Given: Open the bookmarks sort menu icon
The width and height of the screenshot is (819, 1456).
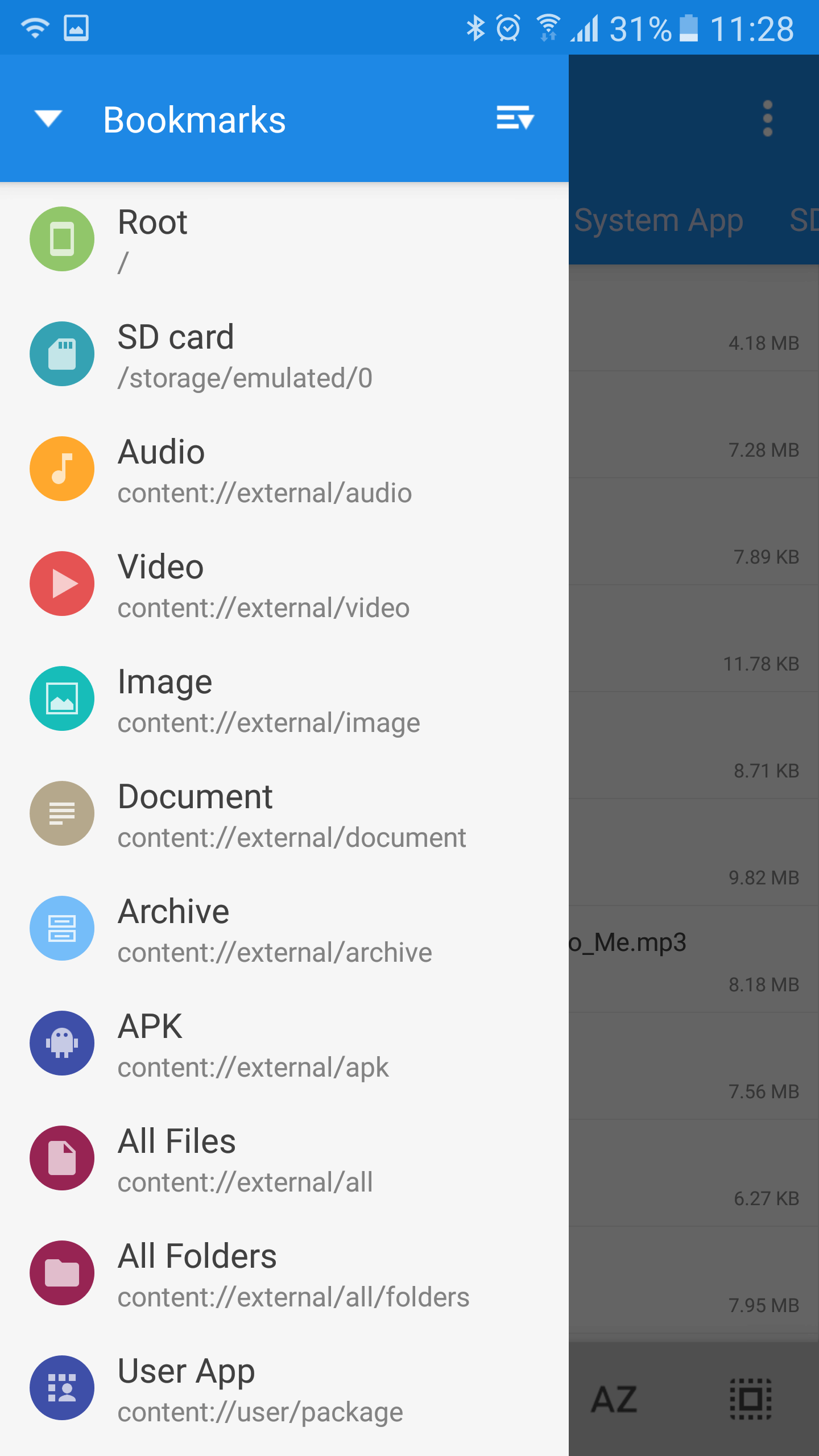Looking at the screenshot, I should (x=515, y=118).
